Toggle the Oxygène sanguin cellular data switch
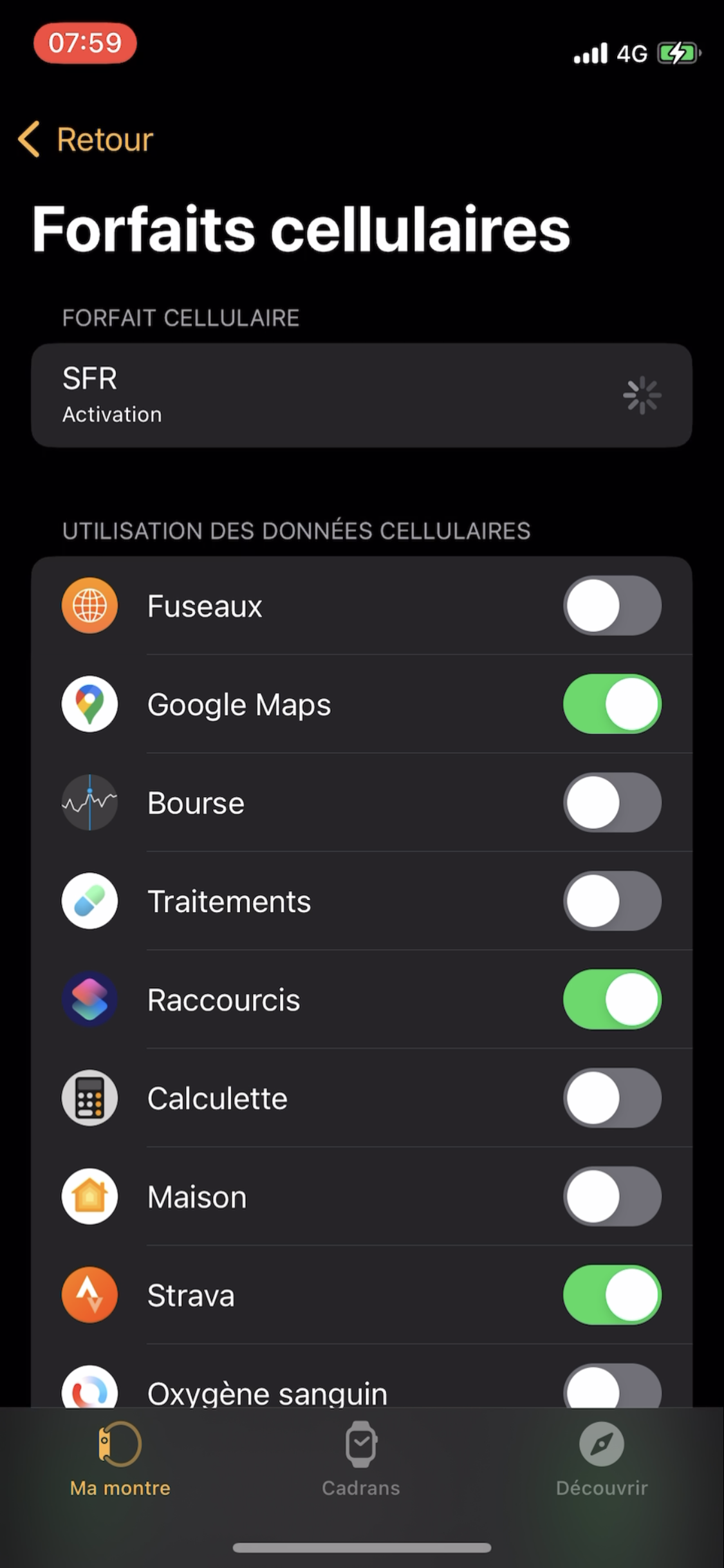The image size is (724, 1568). point(611,1390)
